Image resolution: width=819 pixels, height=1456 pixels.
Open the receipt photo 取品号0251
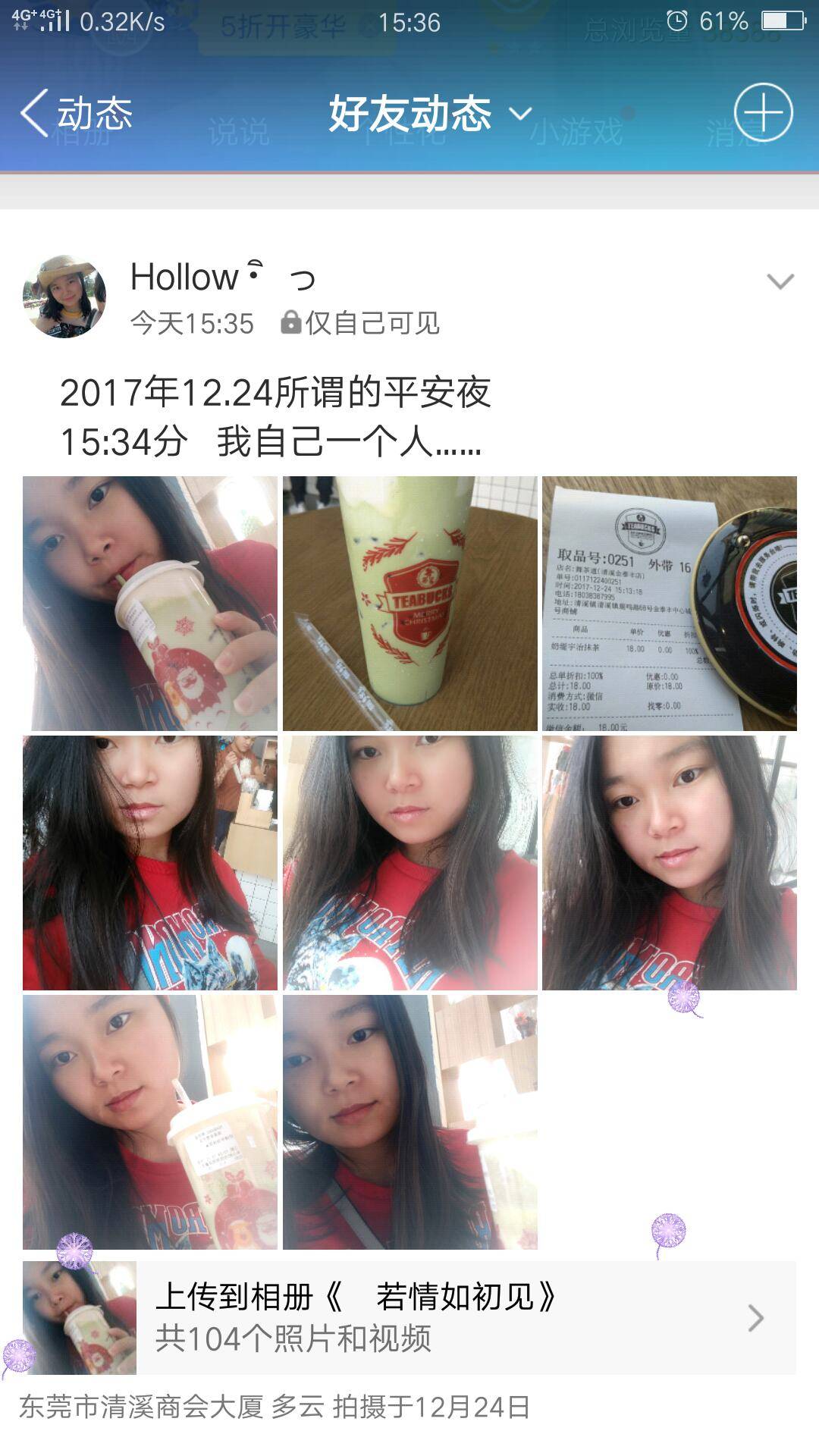pyautogui.click(x=669, y=603)
